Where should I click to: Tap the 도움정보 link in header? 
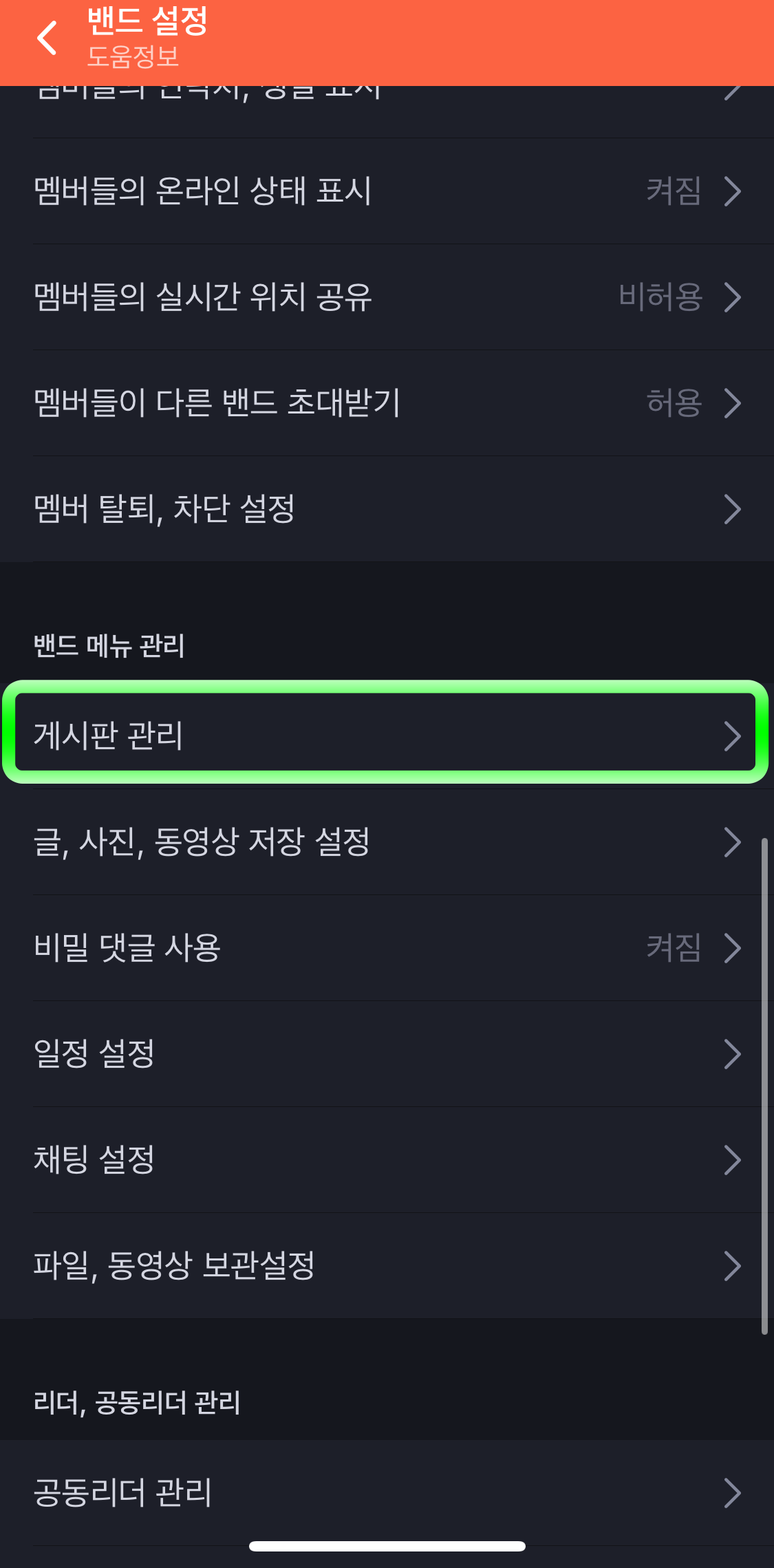[x=134, y=58]
